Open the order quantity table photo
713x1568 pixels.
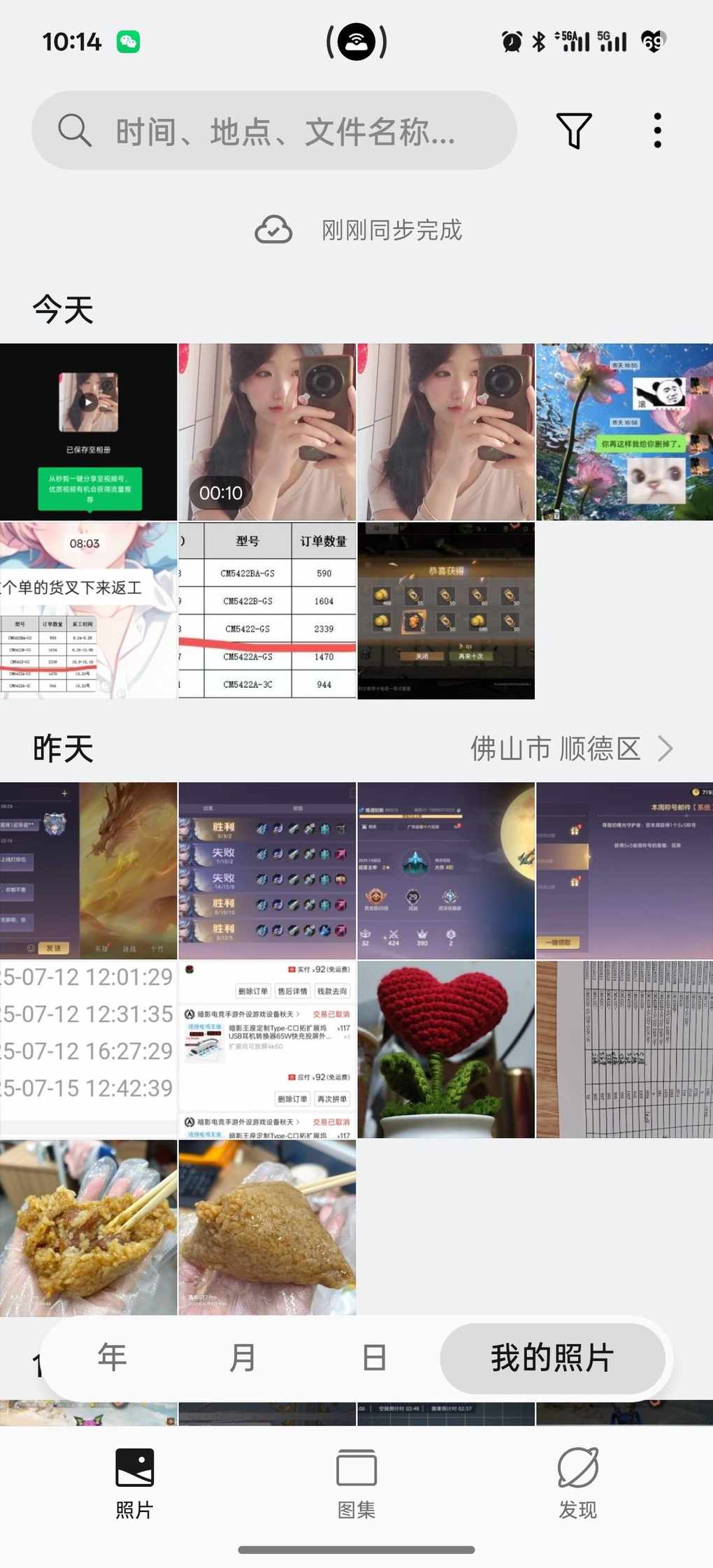(x=267, y=610)
